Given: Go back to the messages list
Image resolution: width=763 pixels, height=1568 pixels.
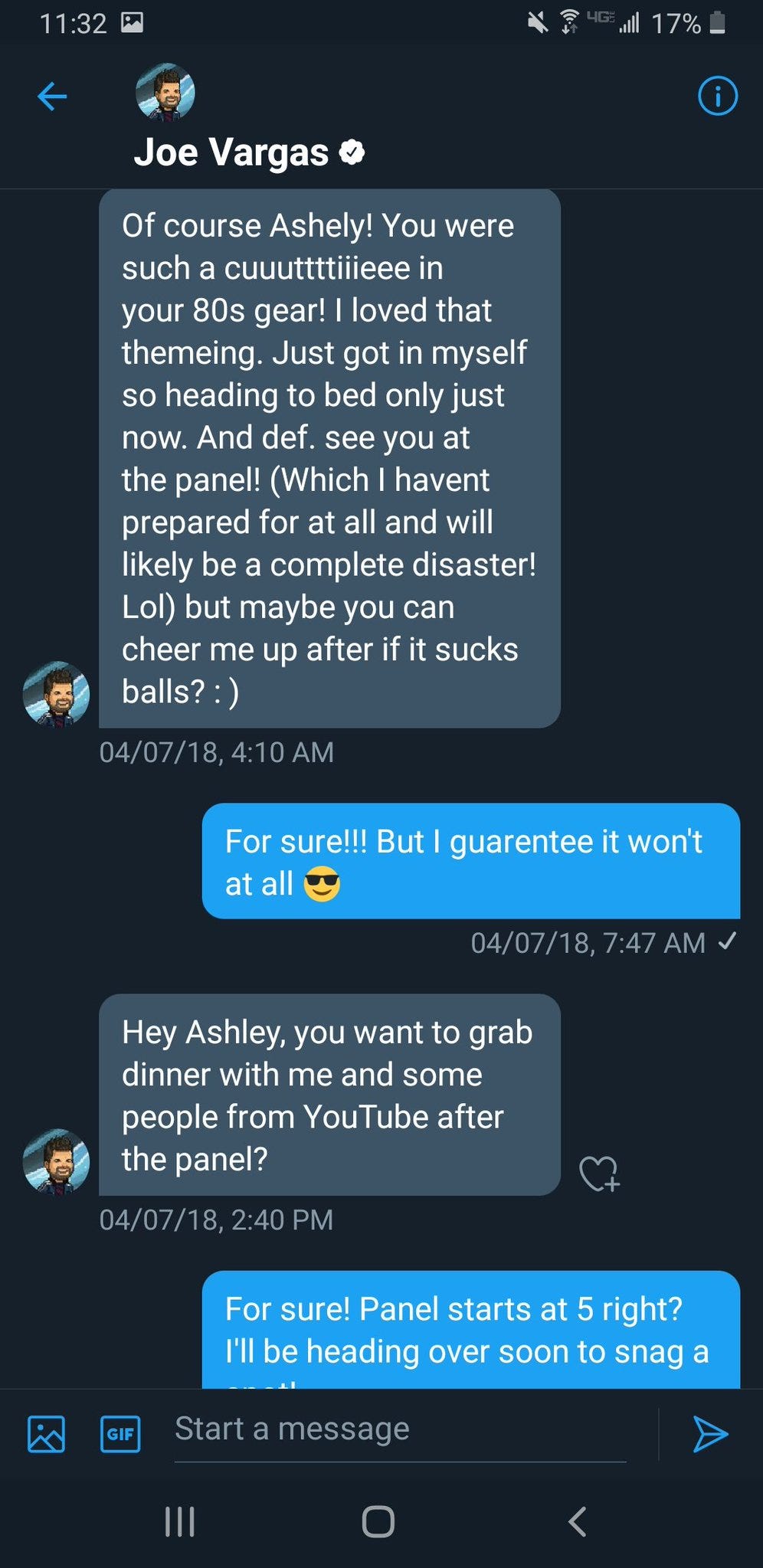Looking at the screenshot, I should 52,97.
